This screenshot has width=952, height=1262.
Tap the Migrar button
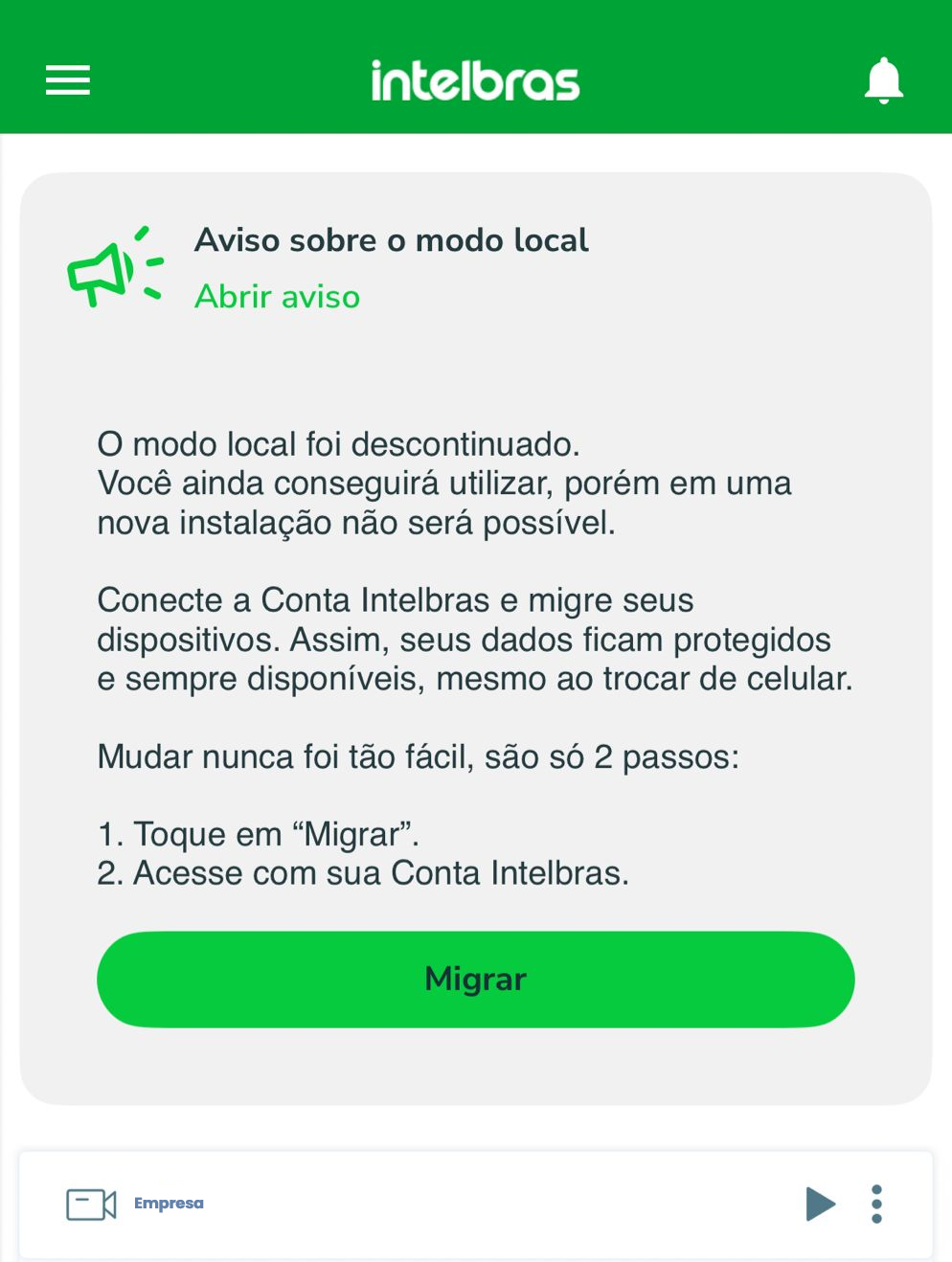pyautogui.click(x=475, y=979)
